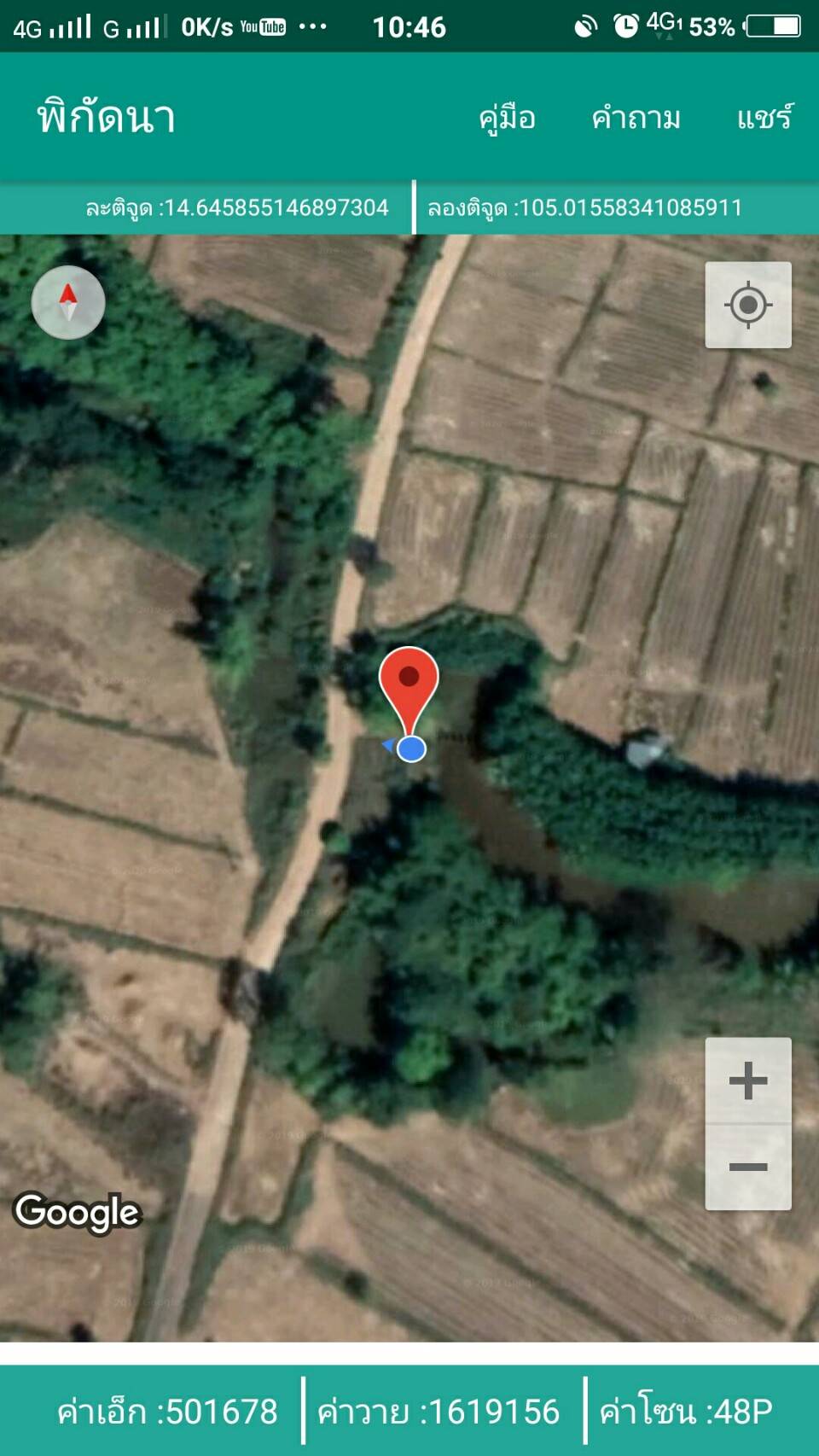Open the คู่มือ manual
This screenshot has width=819, height=1456.
[507, 118]
